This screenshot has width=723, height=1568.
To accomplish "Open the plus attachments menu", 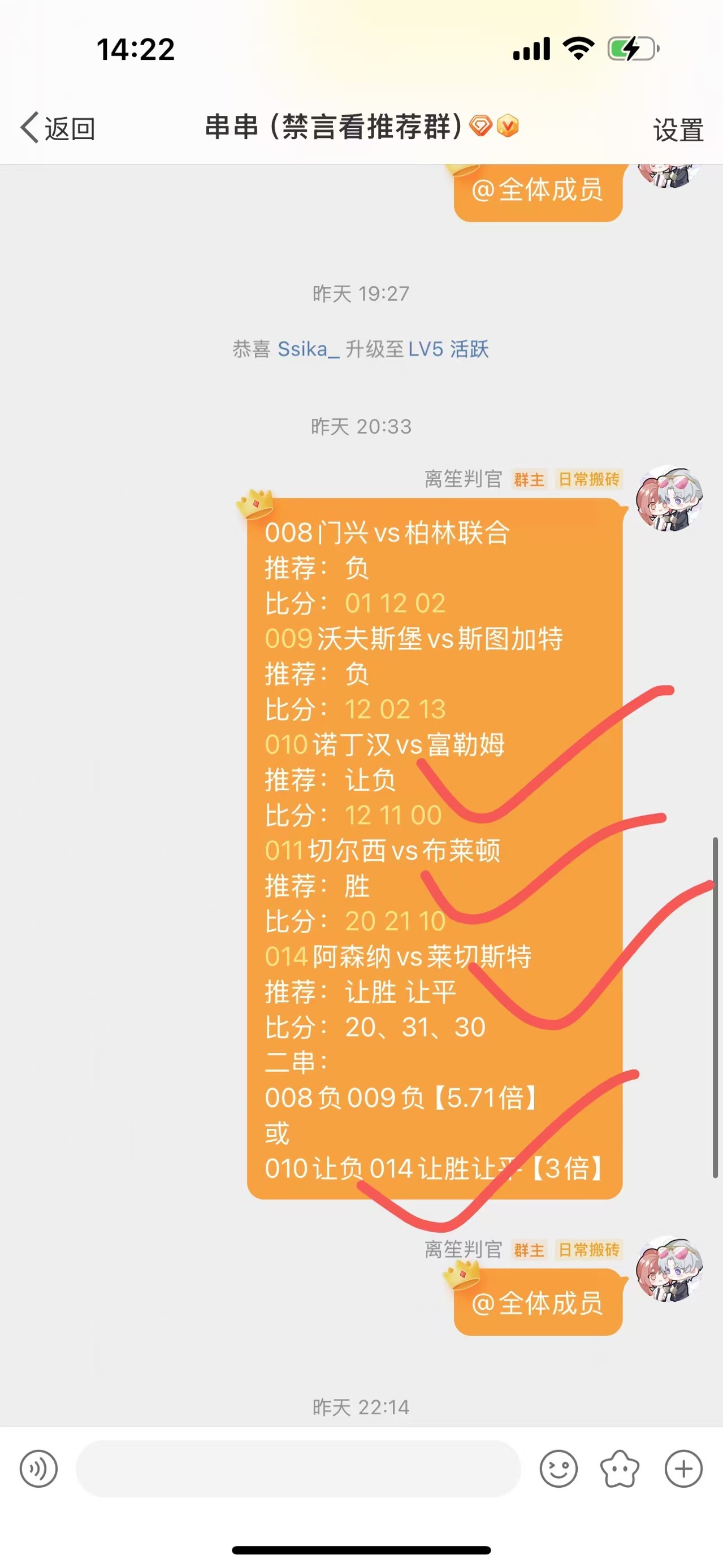I will tap(683, 1469).
